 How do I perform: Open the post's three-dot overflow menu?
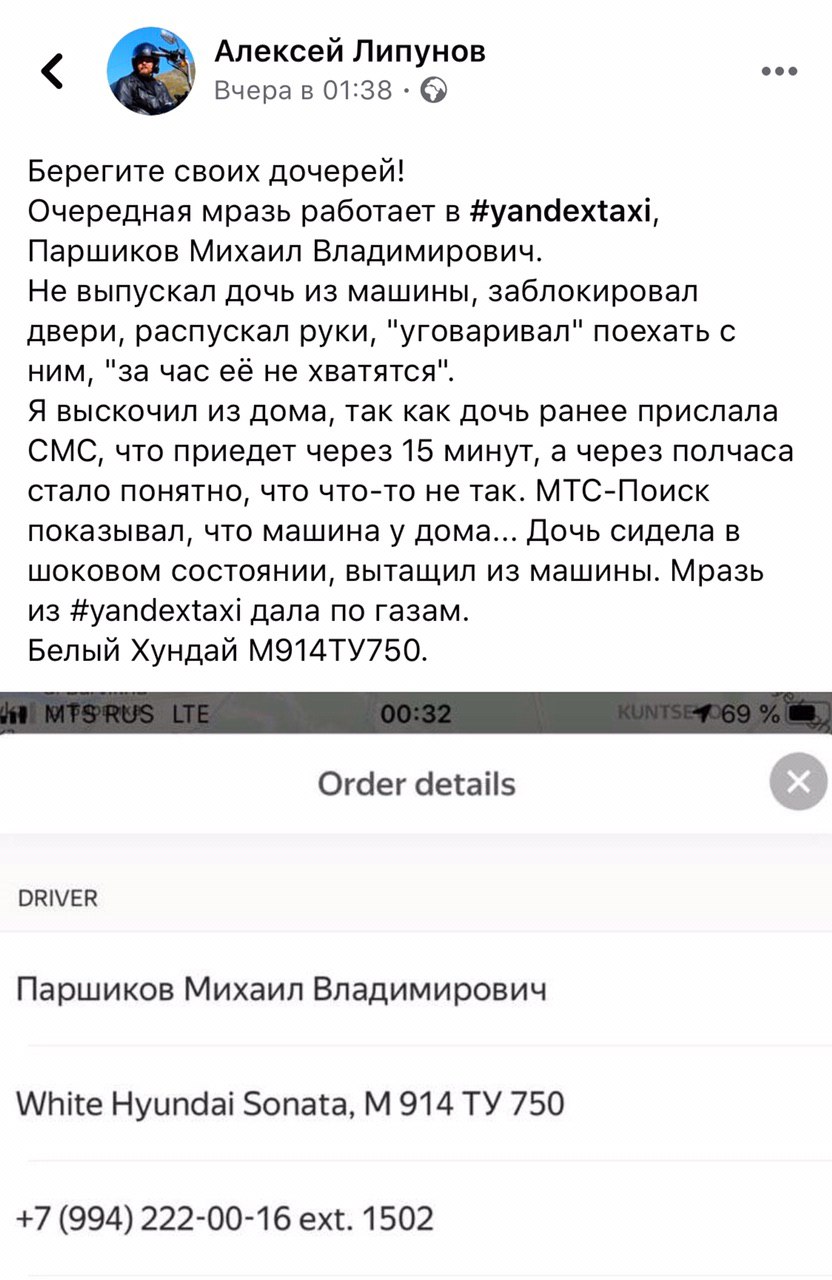pyautogui.click(x=778, y=71)
